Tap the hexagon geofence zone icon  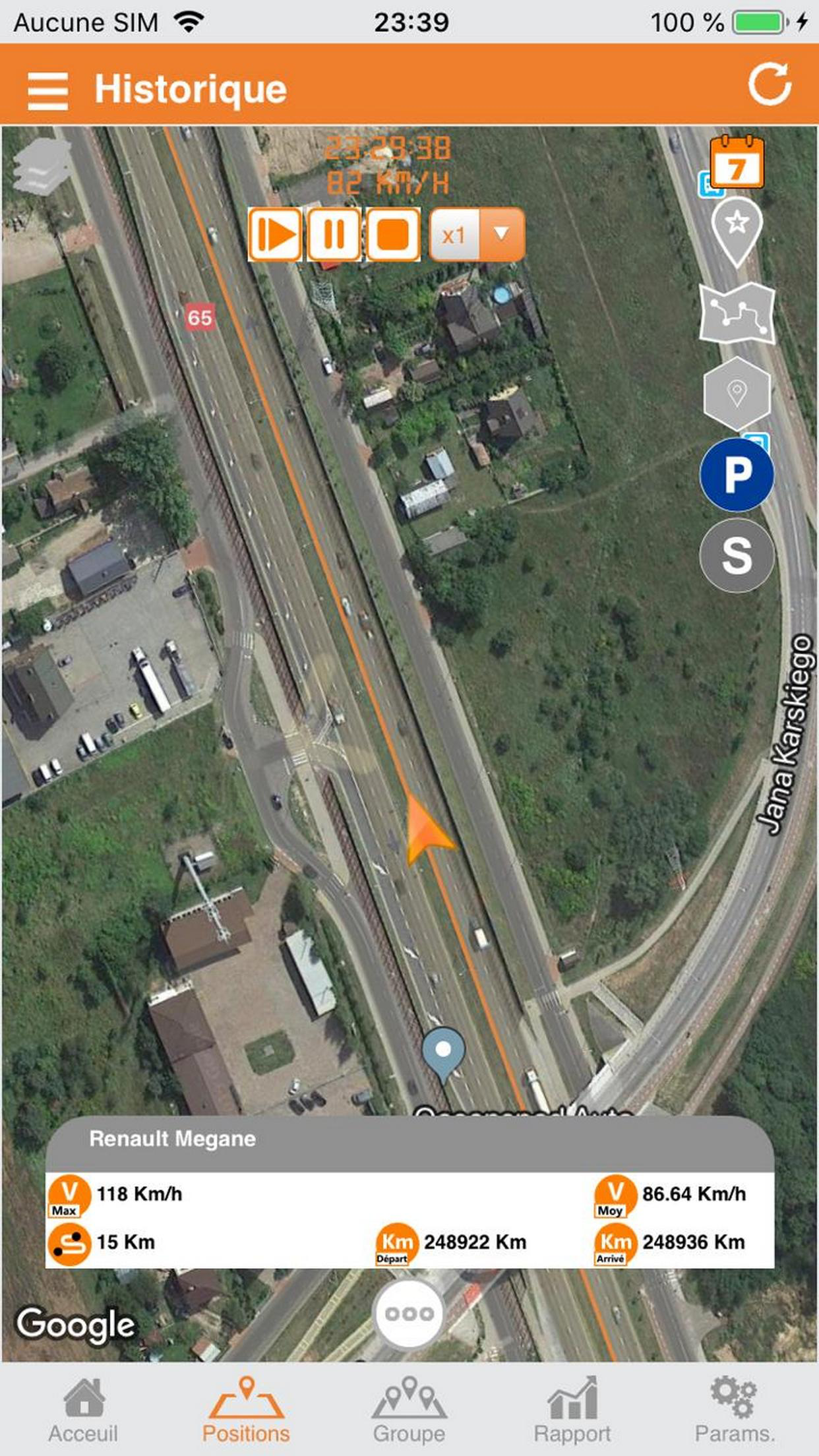[x=737, y=394]
